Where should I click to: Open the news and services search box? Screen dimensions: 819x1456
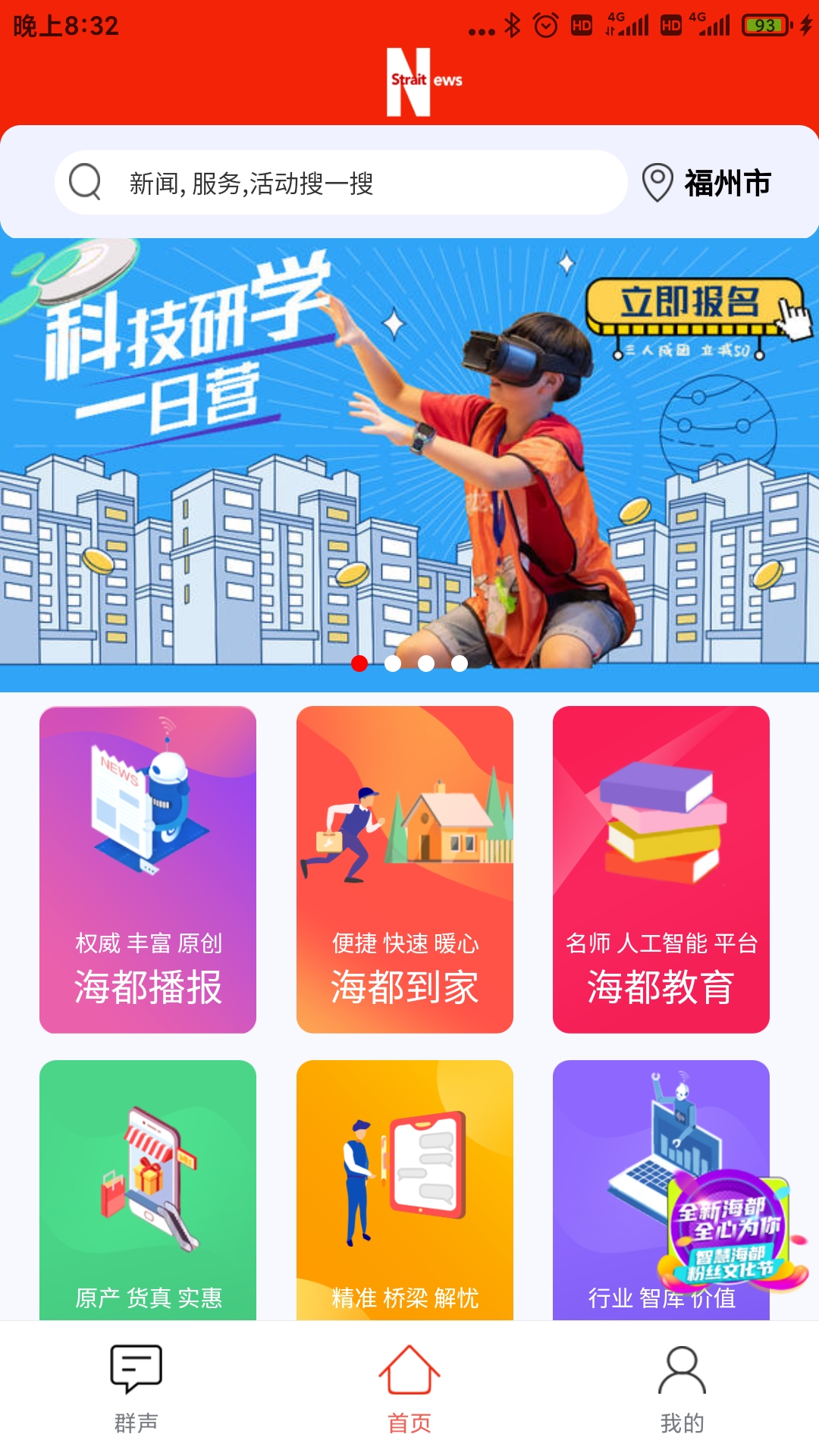tap(341, 183)
